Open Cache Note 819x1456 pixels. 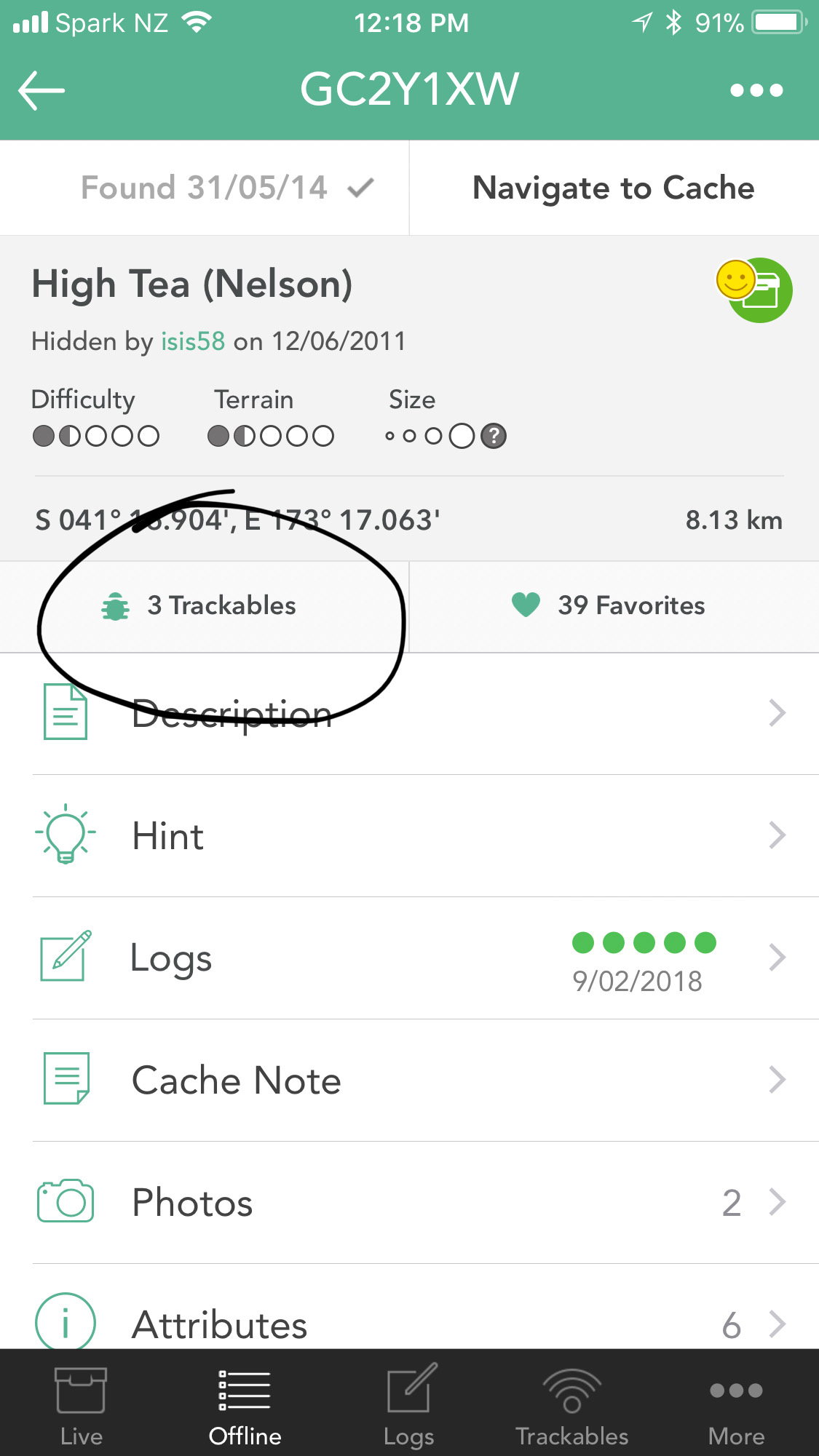[409, 1081]
